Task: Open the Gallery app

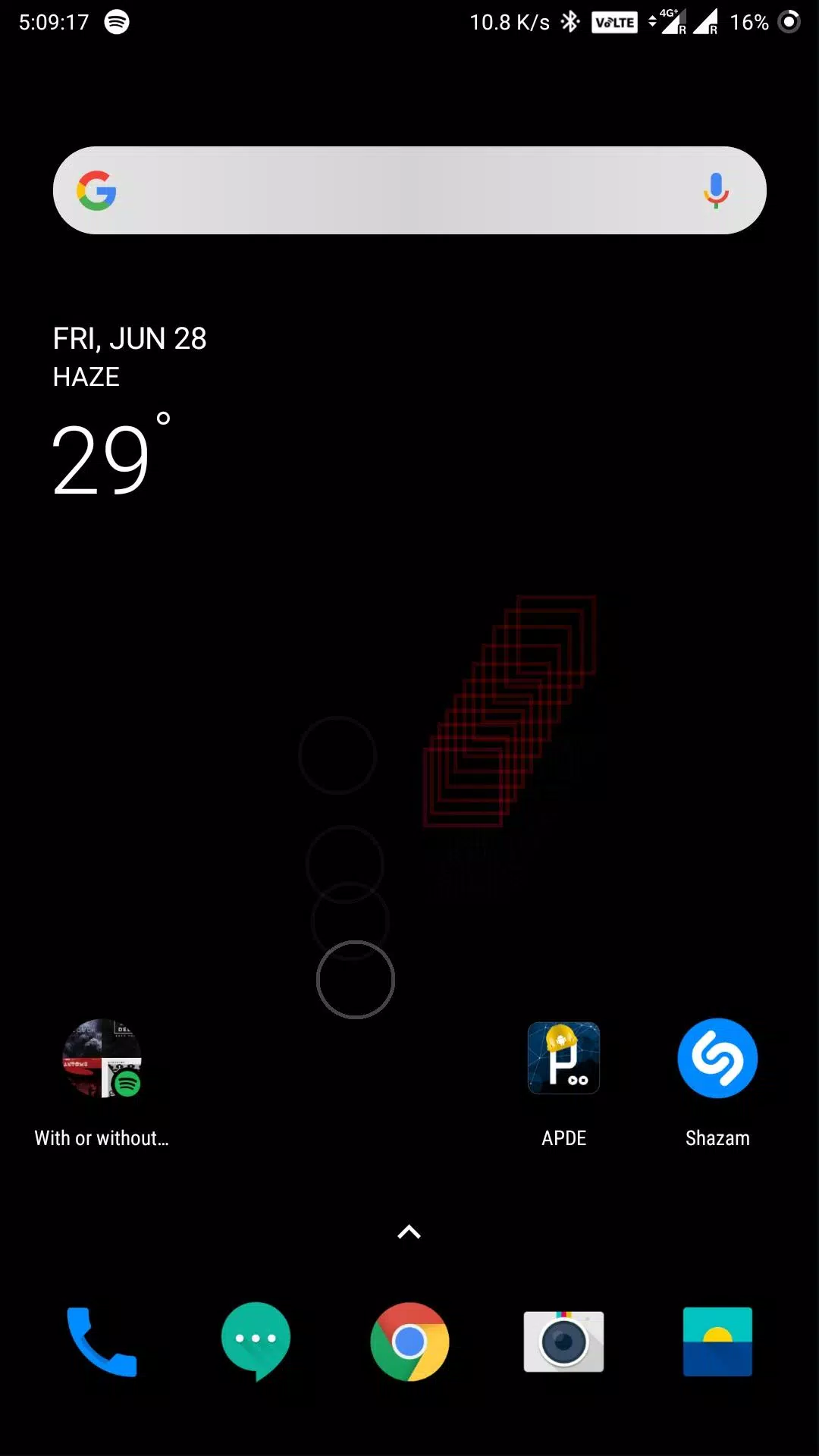Action: click(717, 1341)
